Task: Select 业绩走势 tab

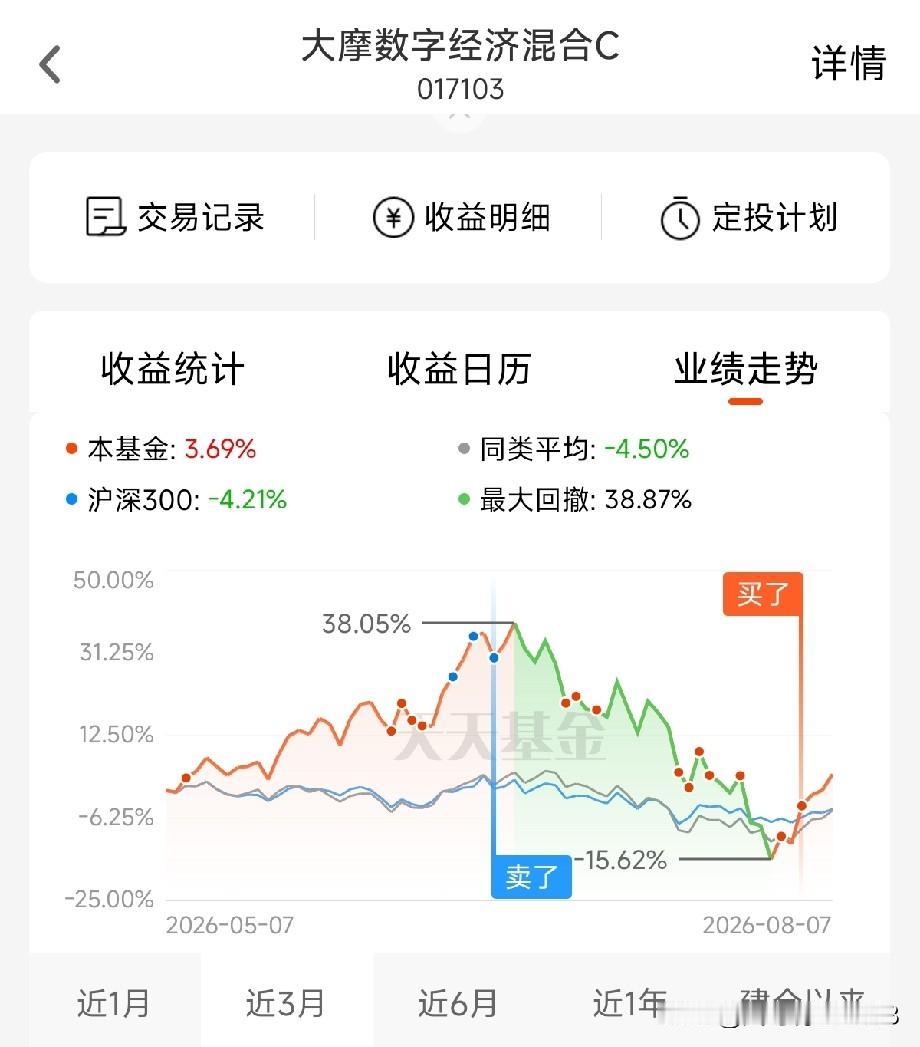Action: click(x=746, y=369)
